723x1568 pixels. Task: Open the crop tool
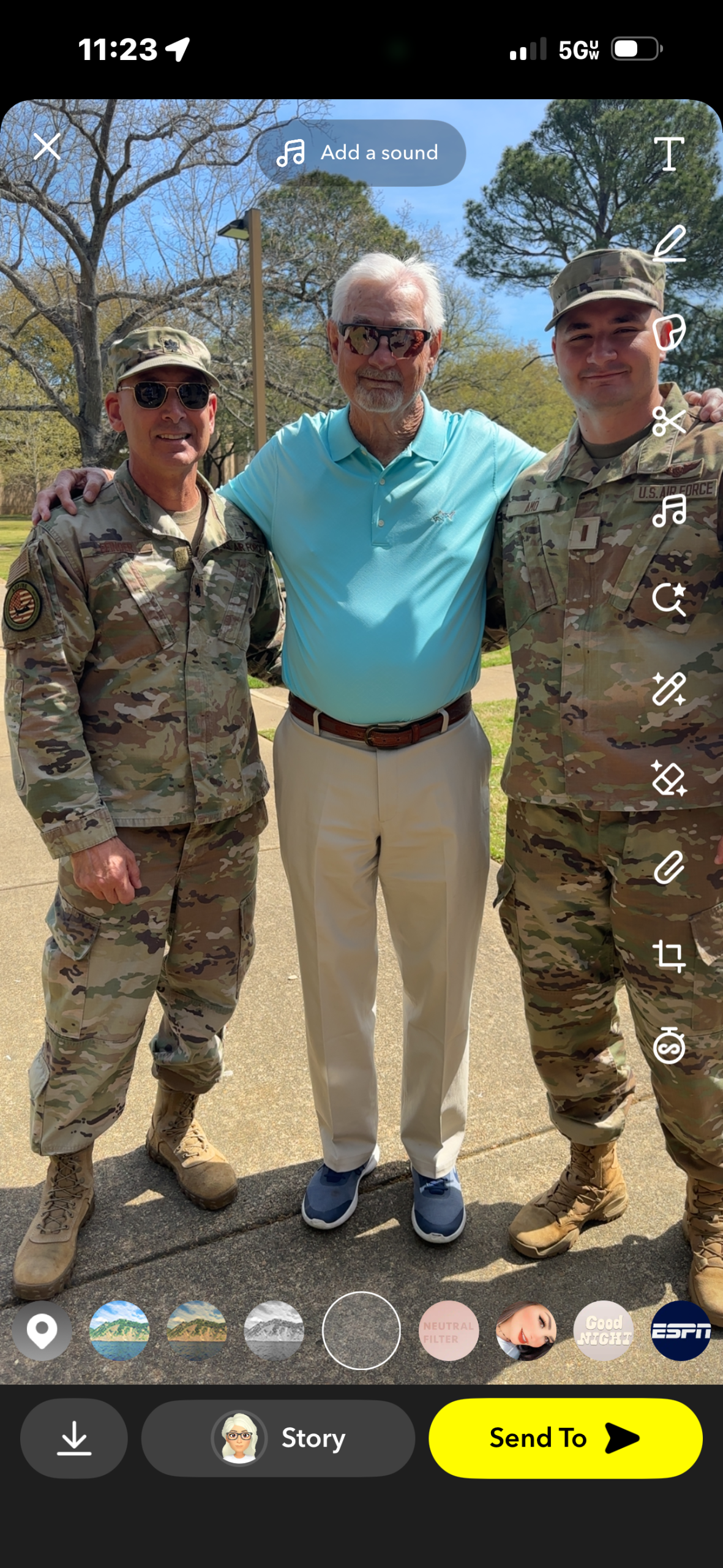point(669,956)
